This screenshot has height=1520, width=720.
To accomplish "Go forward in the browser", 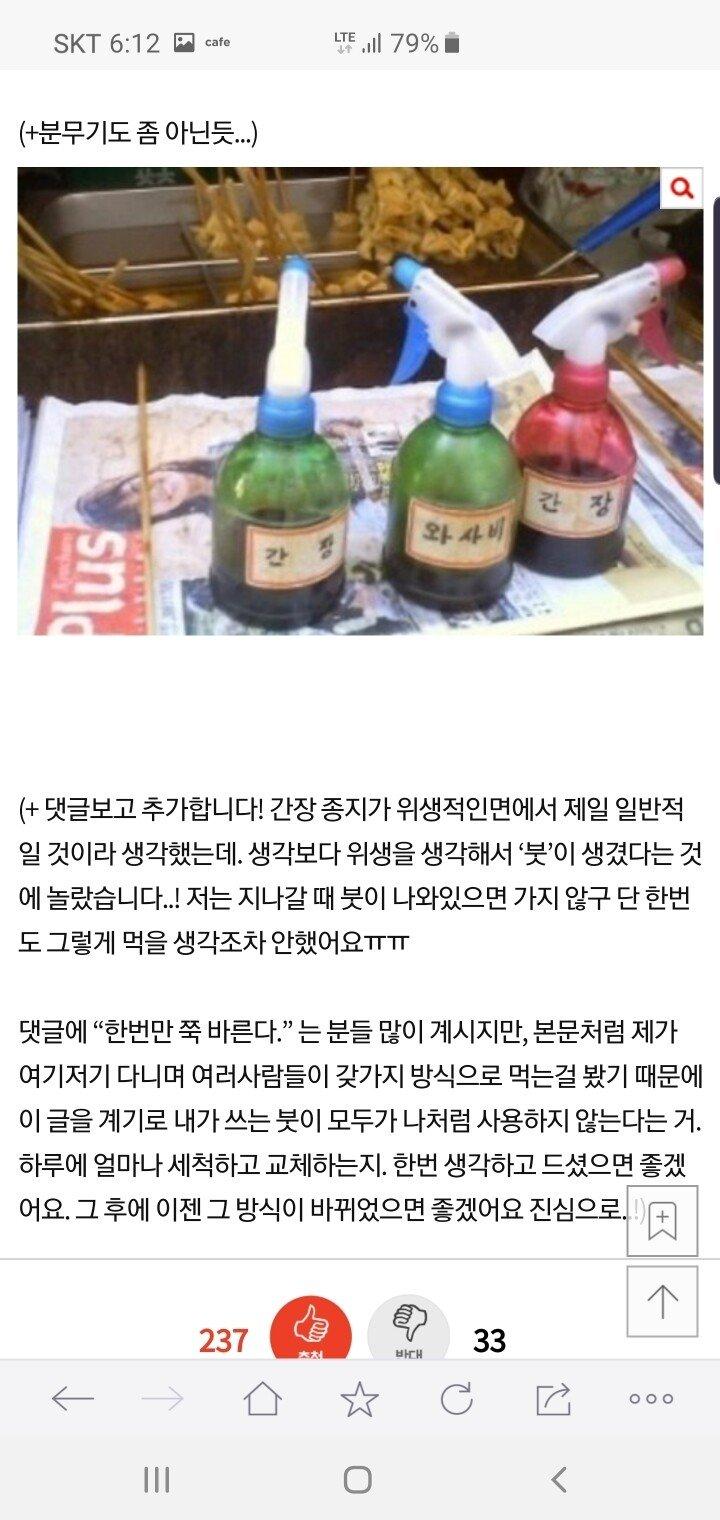I will pos(163,1399).
